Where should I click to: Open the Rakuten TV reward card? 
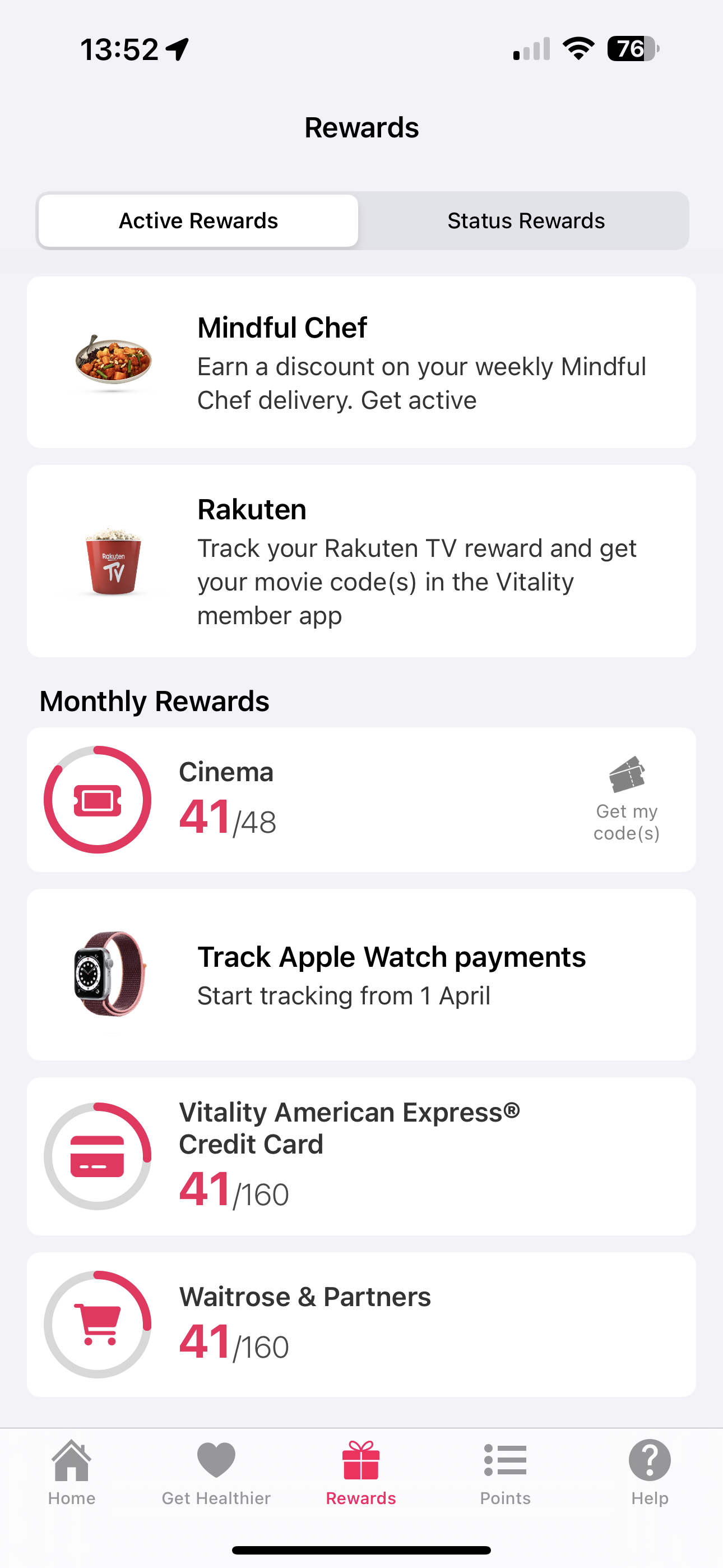pyautogui.click(x=361, y=561)
